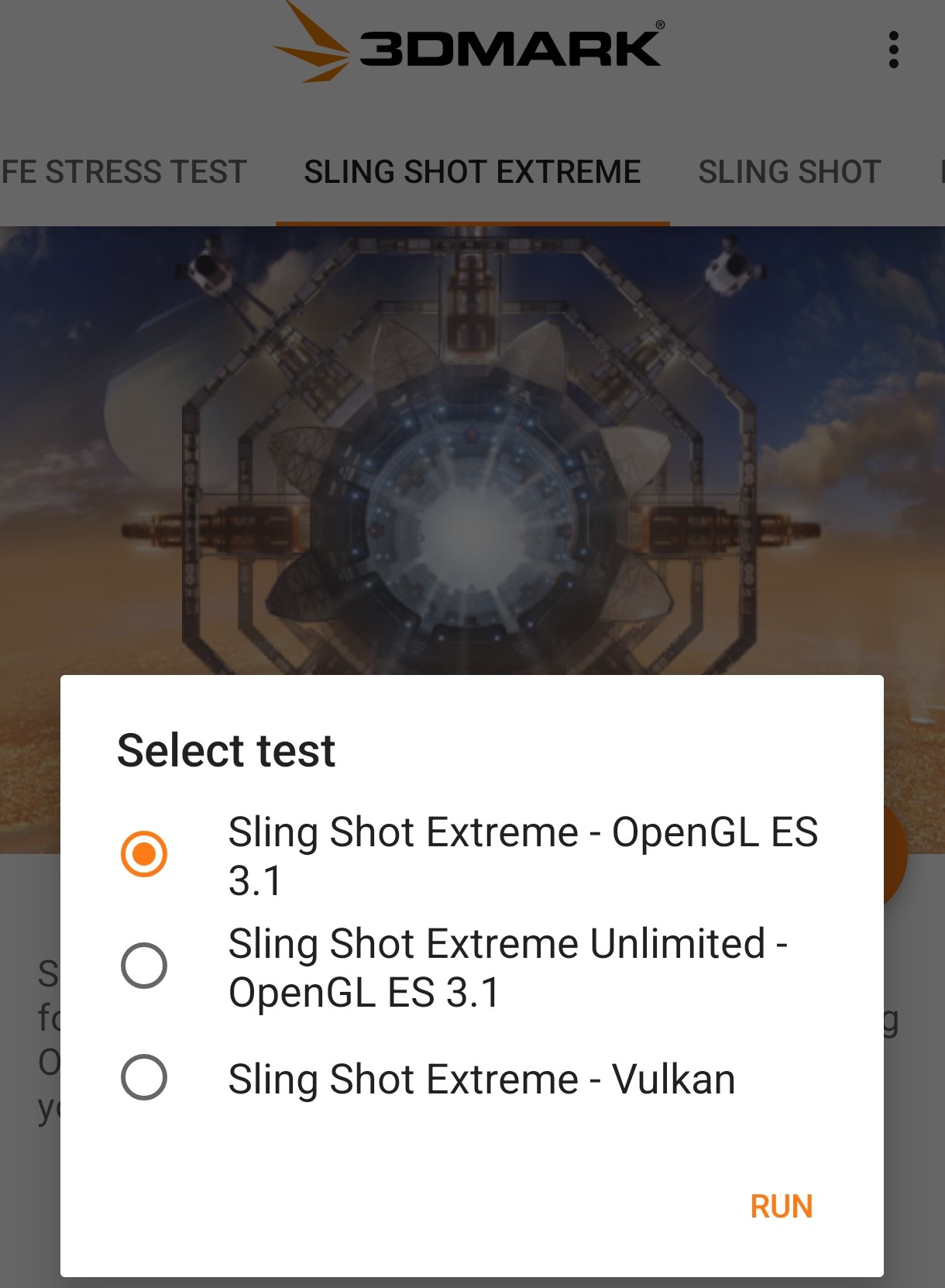
Task: Open the three-dot overflow menu
Action: click(893, 50)
